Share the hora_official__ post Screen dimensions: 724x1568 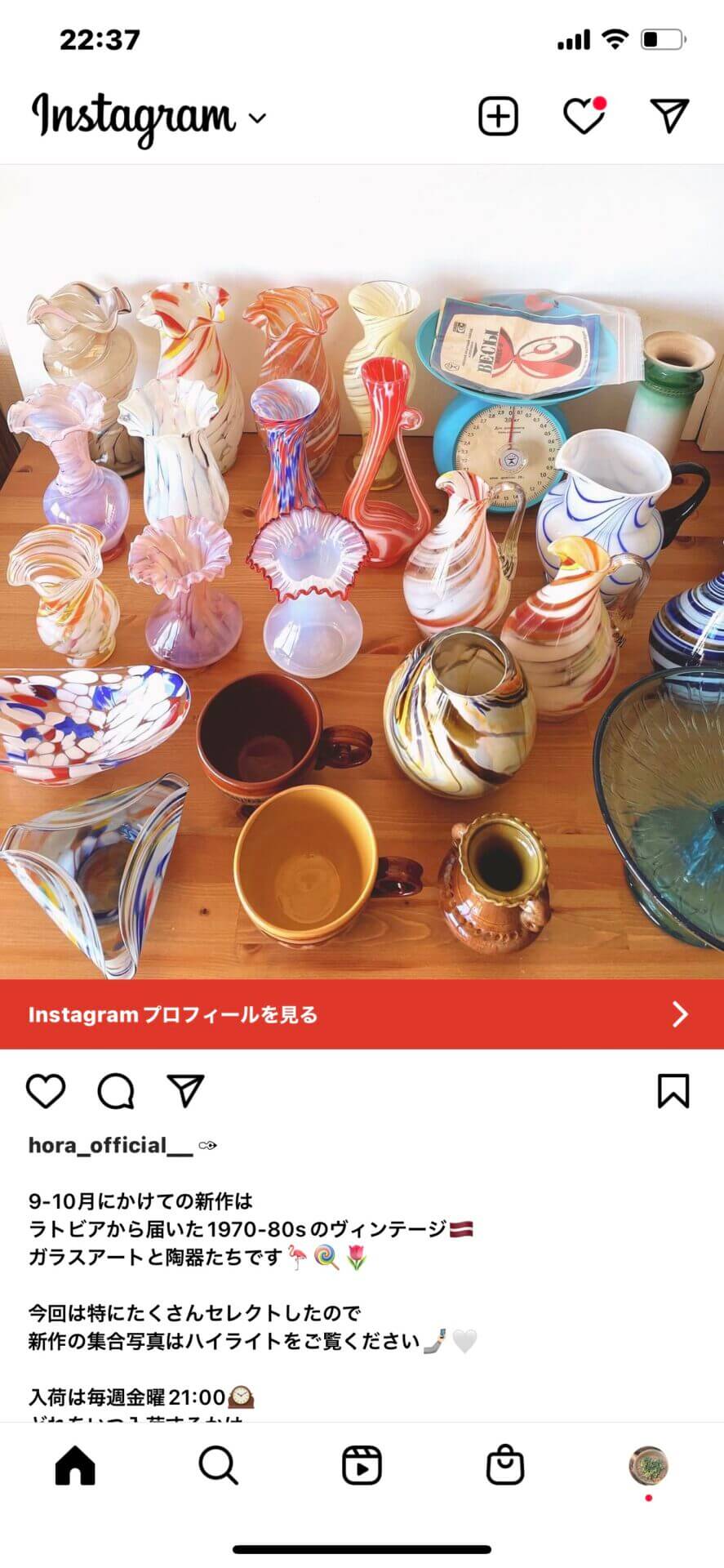tap(185, 1091)
